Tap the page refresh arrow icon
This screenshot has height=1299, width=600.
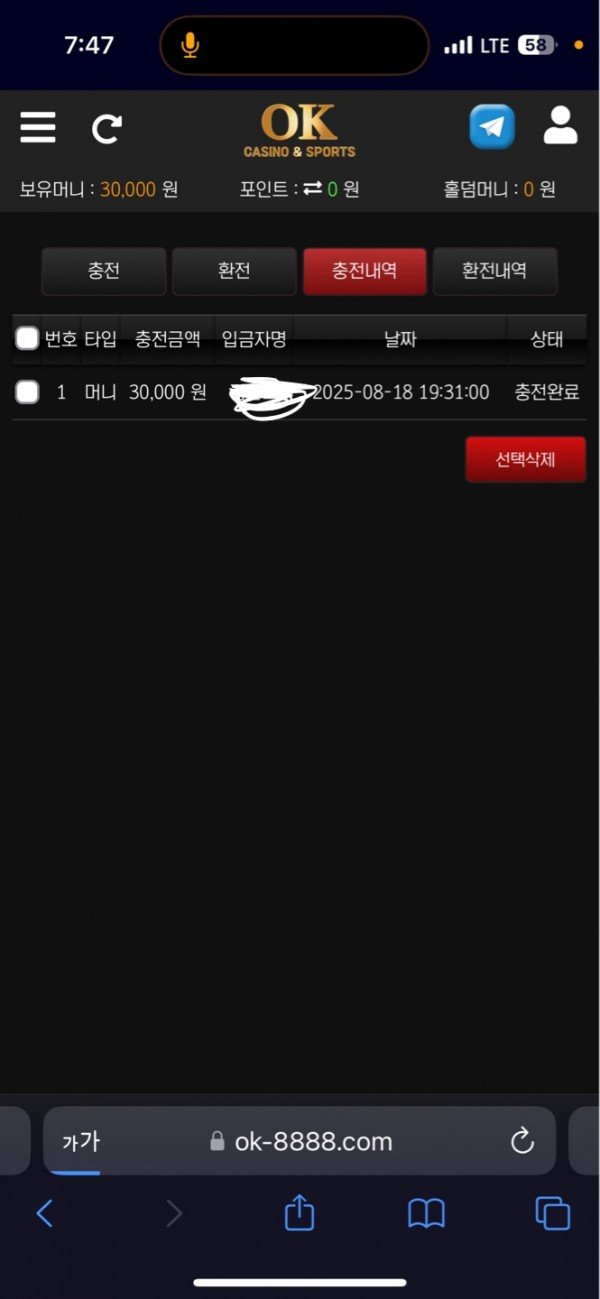coord(106,128)
